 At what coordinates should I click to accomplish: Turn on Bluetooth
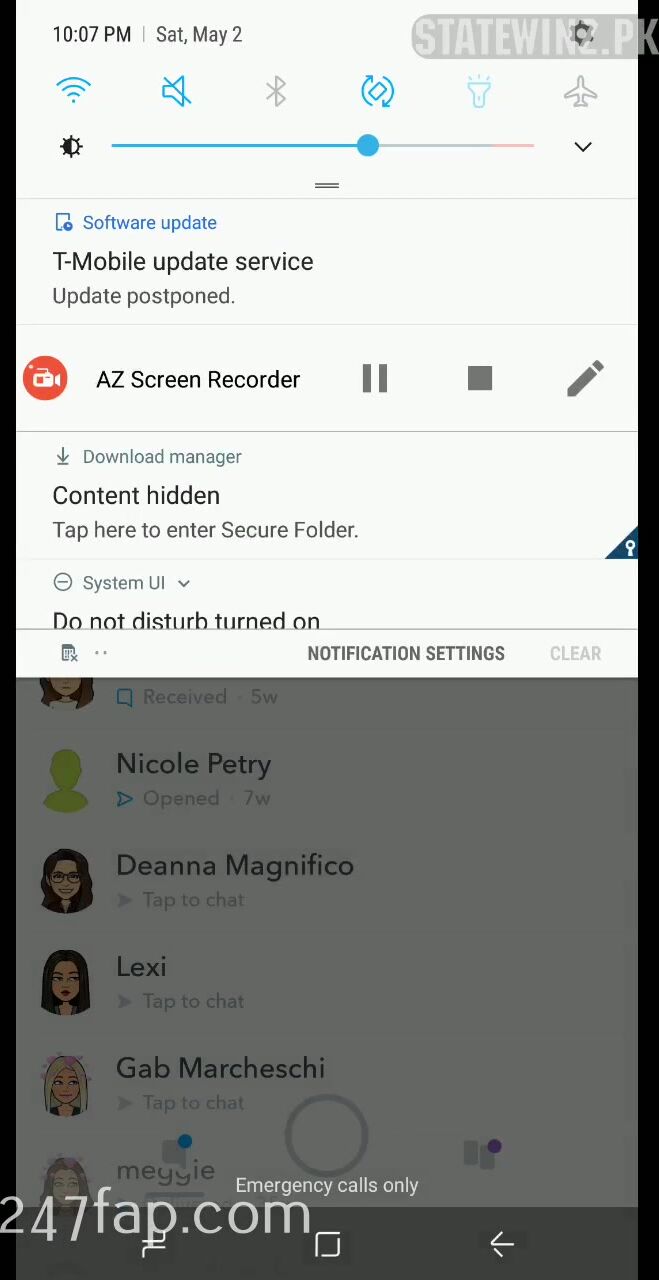click(276, 91)
